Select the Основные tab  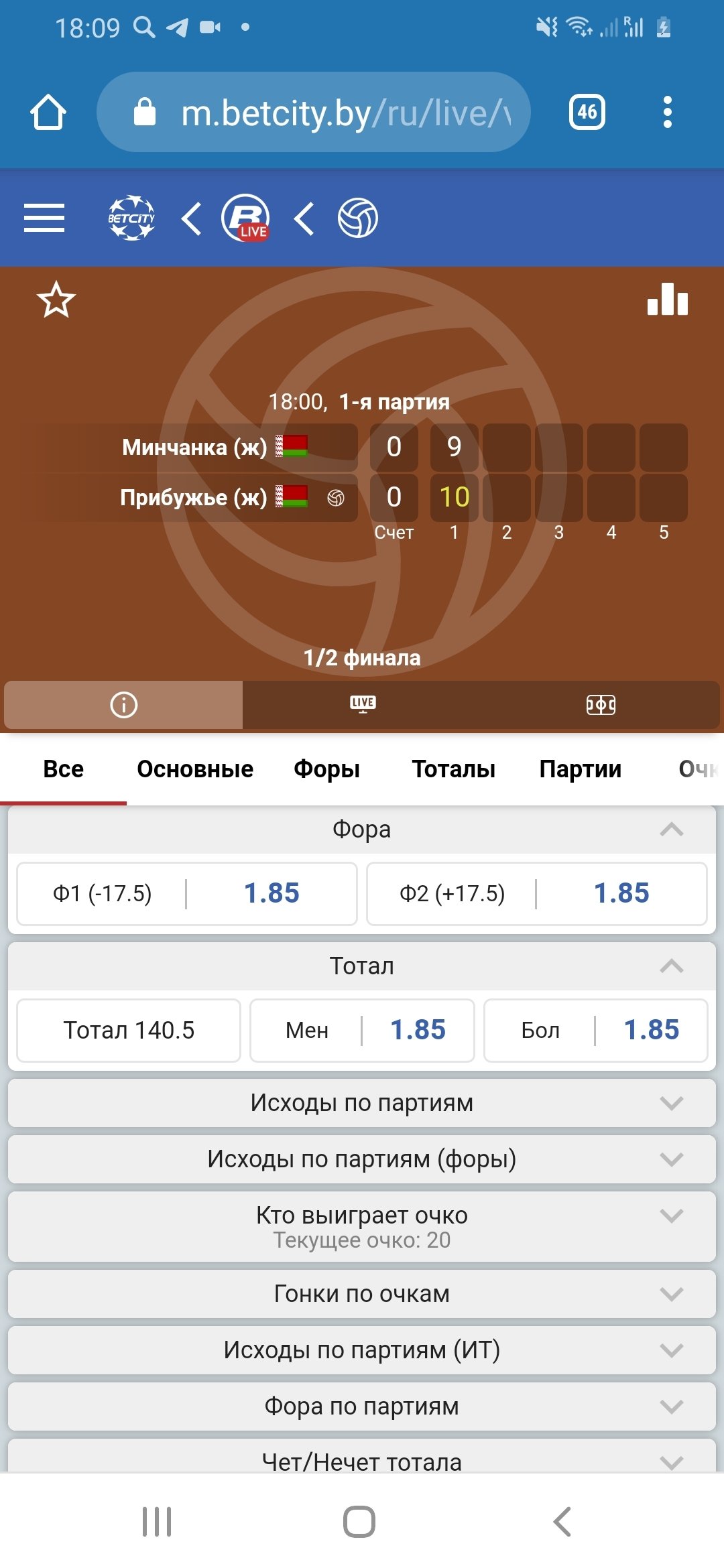tap(195, 769)
